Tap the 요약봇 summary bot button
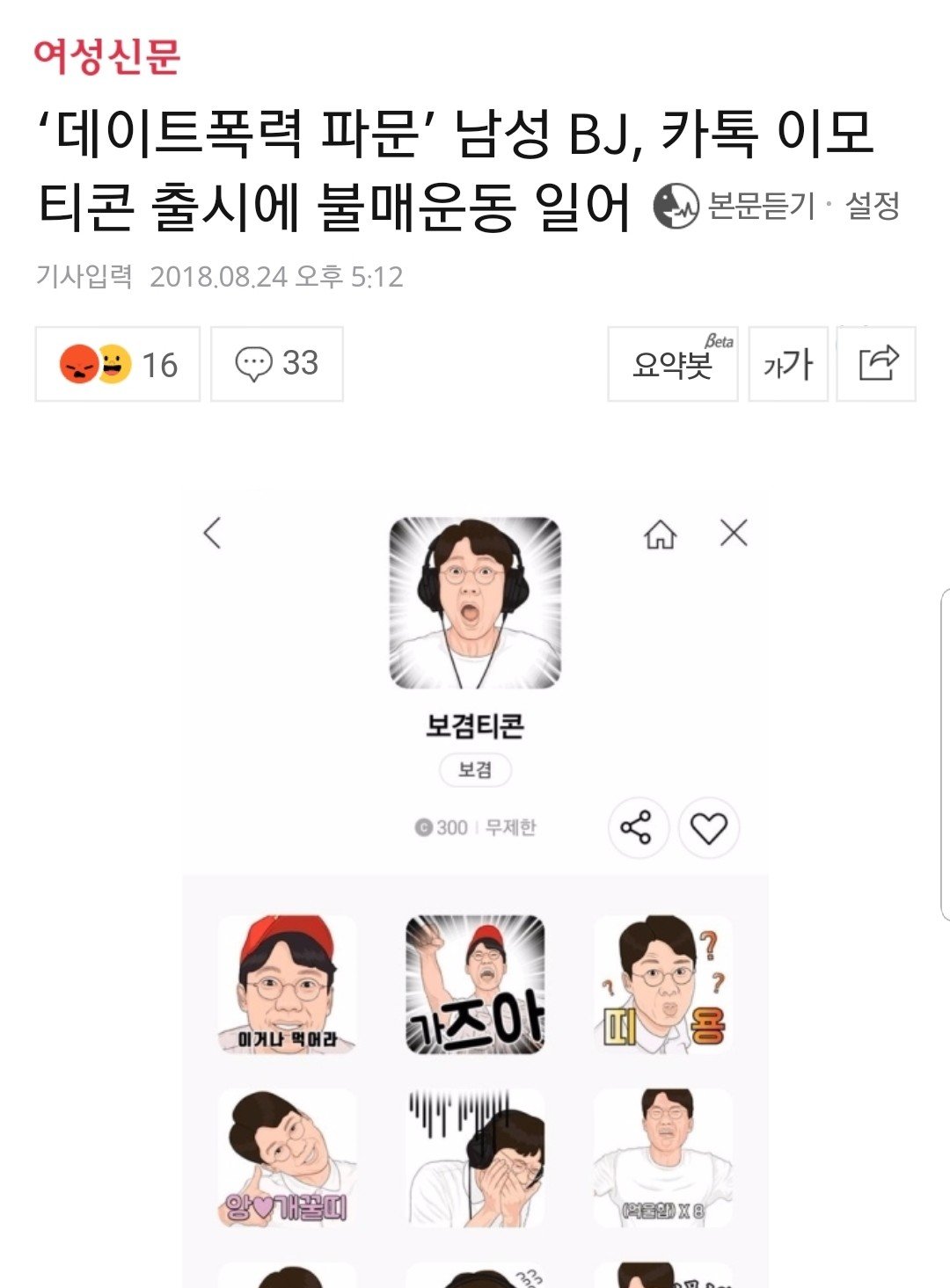 tap(673, 364)
